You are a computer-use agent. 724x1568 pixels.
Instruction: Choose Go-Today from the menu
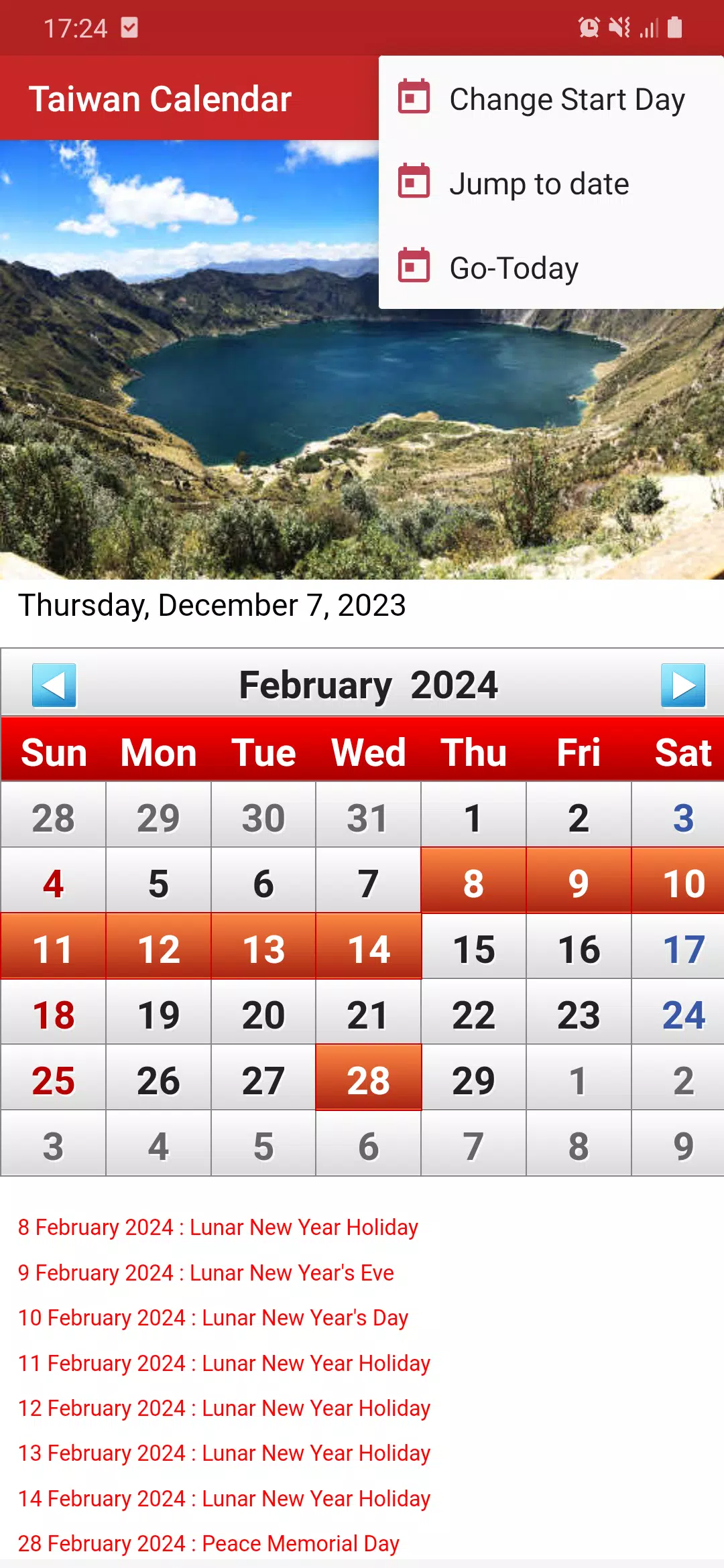(x=550, y=268)
